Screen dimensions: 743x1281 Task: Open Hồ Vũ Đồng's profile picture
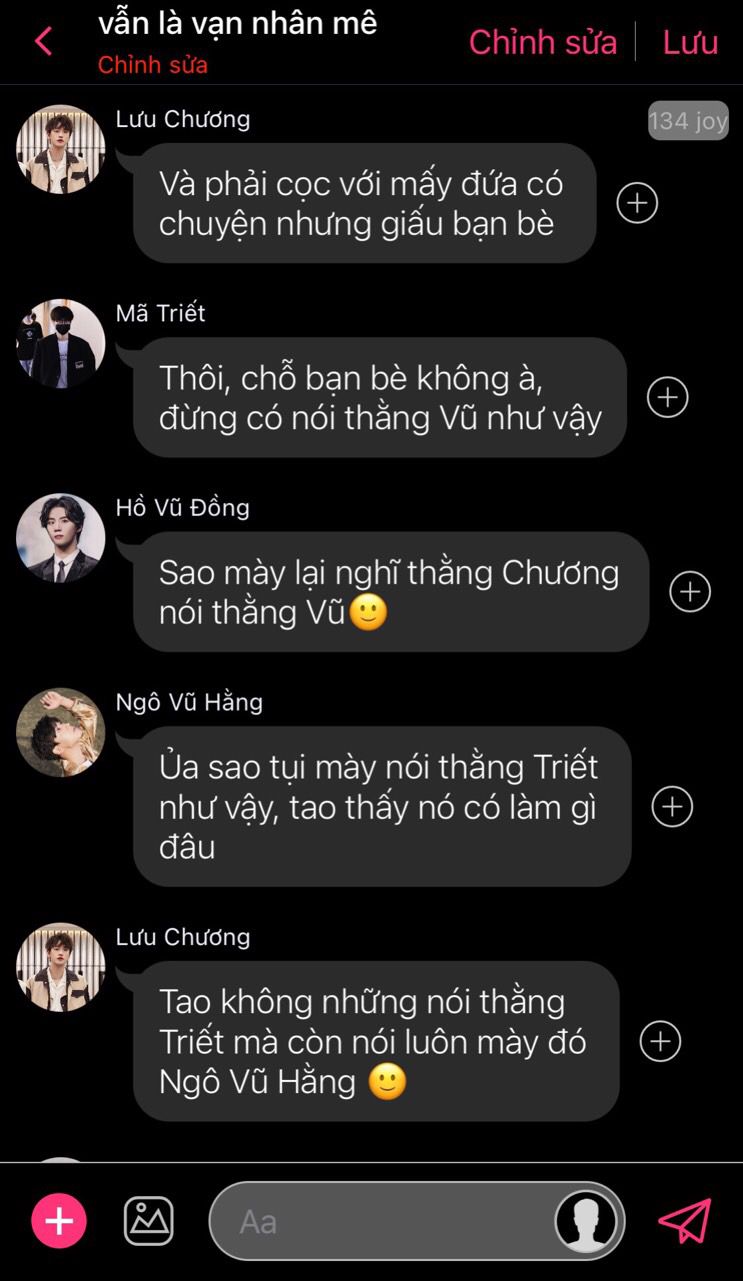[60, 538]
